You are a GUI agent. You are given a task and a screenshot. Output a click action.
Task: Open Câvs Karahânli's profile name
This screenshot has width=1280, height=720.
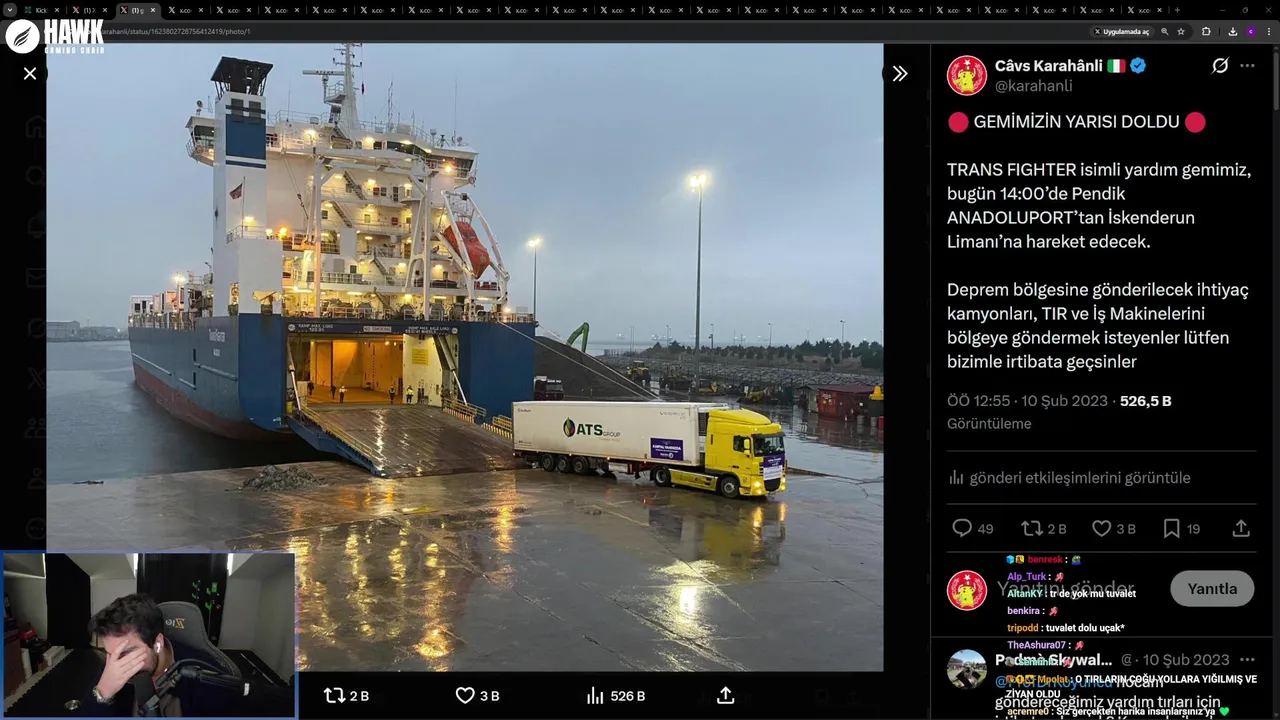pos(1048,66)
